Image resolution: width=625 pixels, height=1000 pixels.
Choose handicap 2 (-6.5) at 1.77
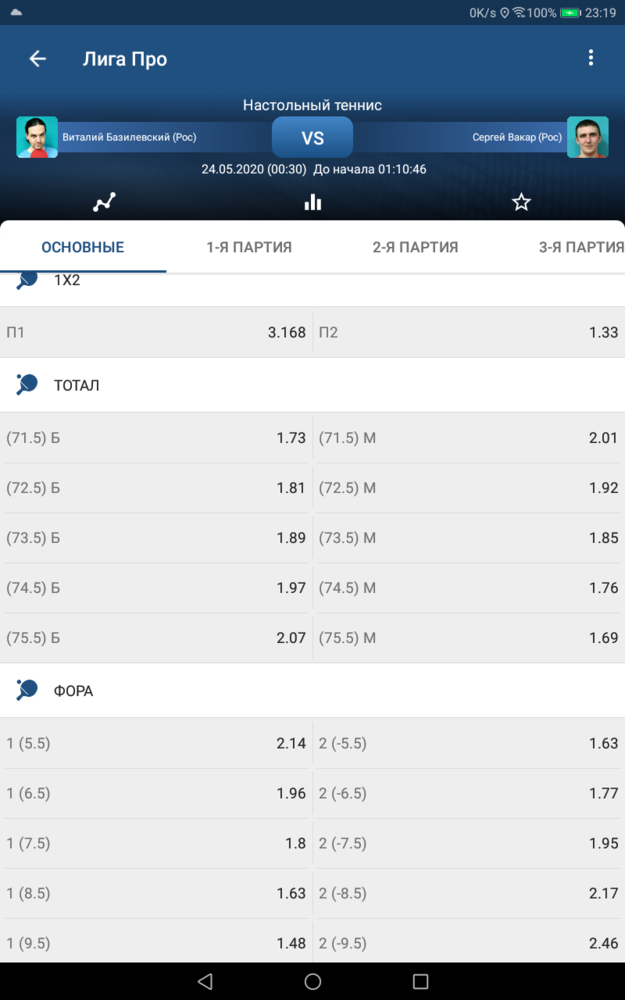[x=469, y=793]
